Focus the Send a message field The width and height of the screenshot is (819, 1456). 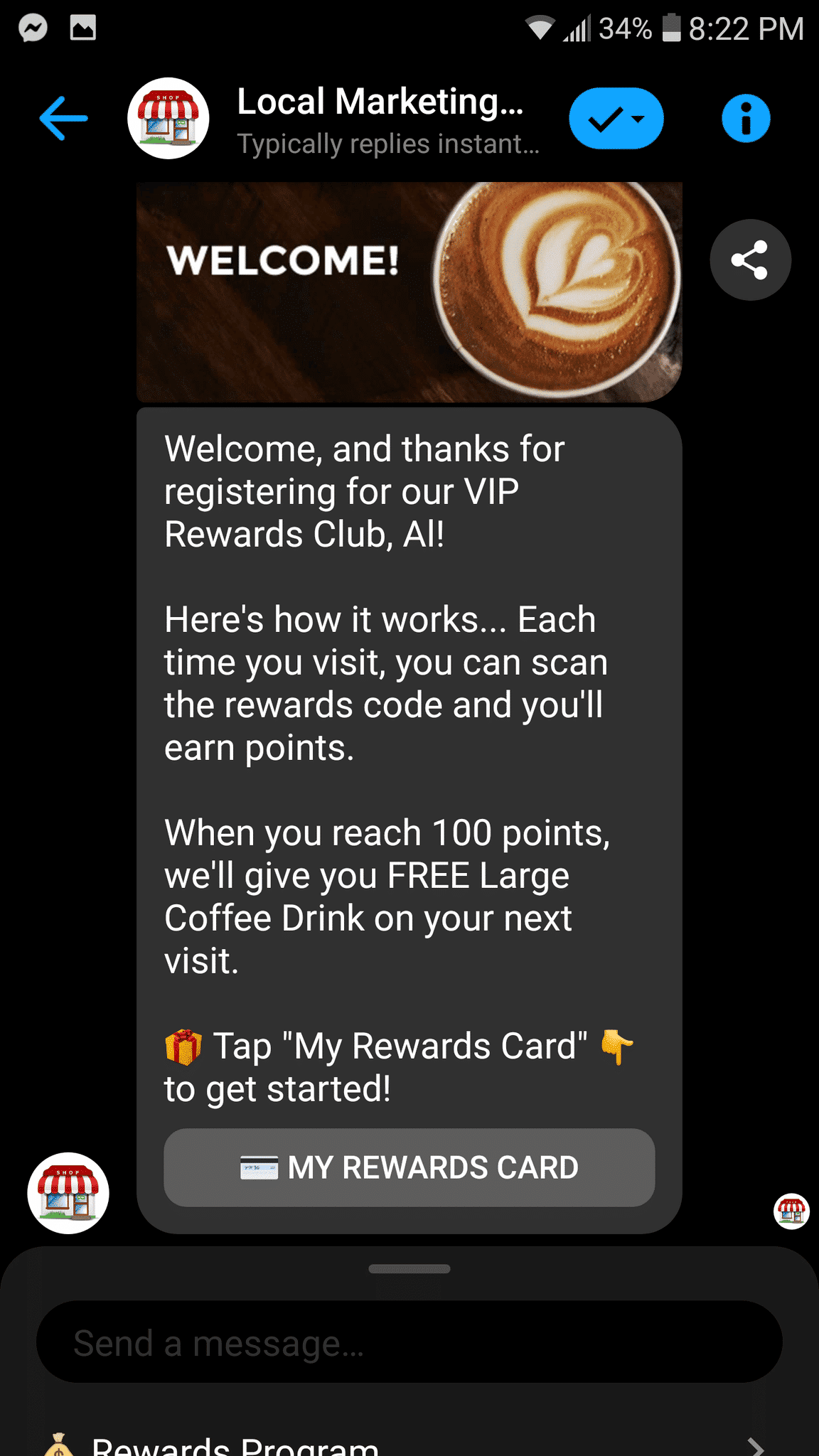pos(409,1342)
